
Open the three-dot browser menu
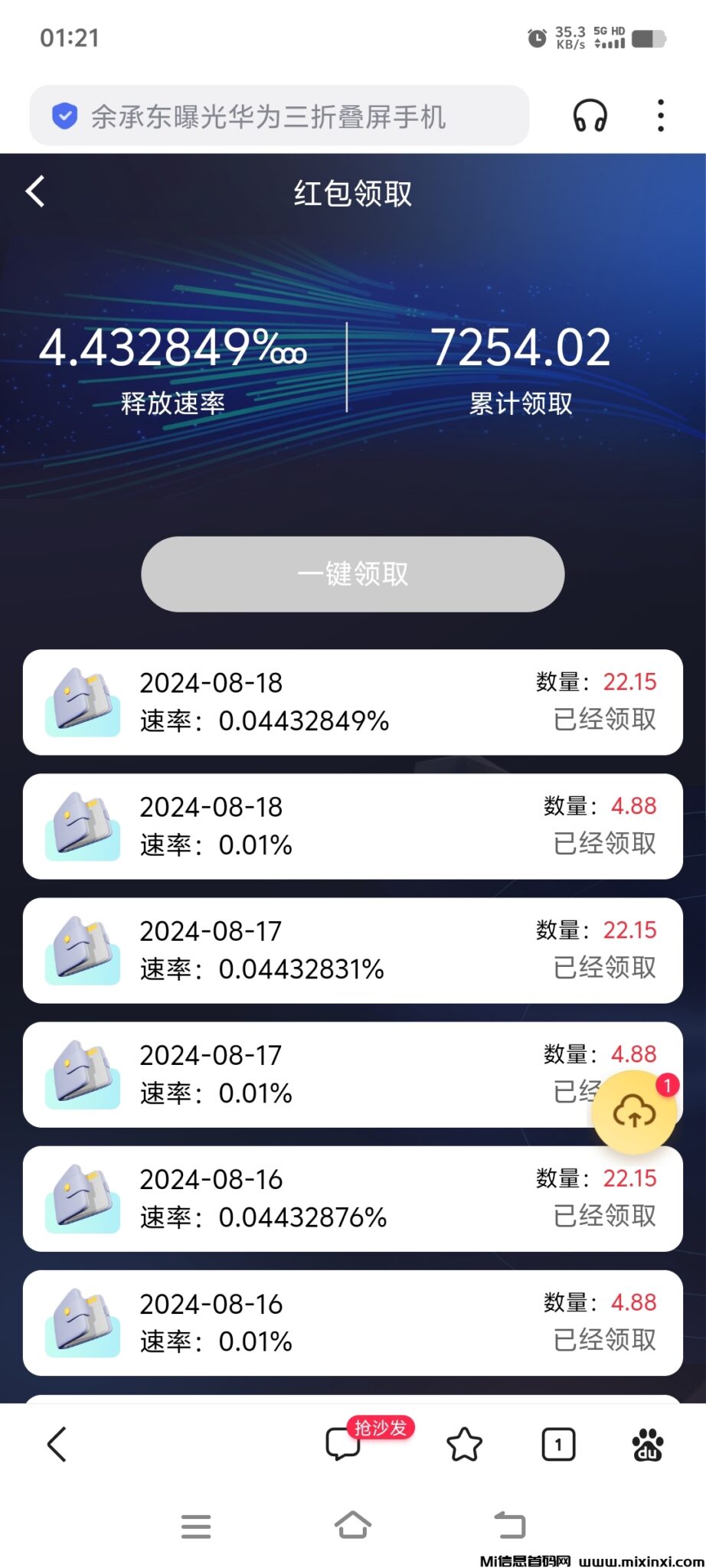click(660, 115)
